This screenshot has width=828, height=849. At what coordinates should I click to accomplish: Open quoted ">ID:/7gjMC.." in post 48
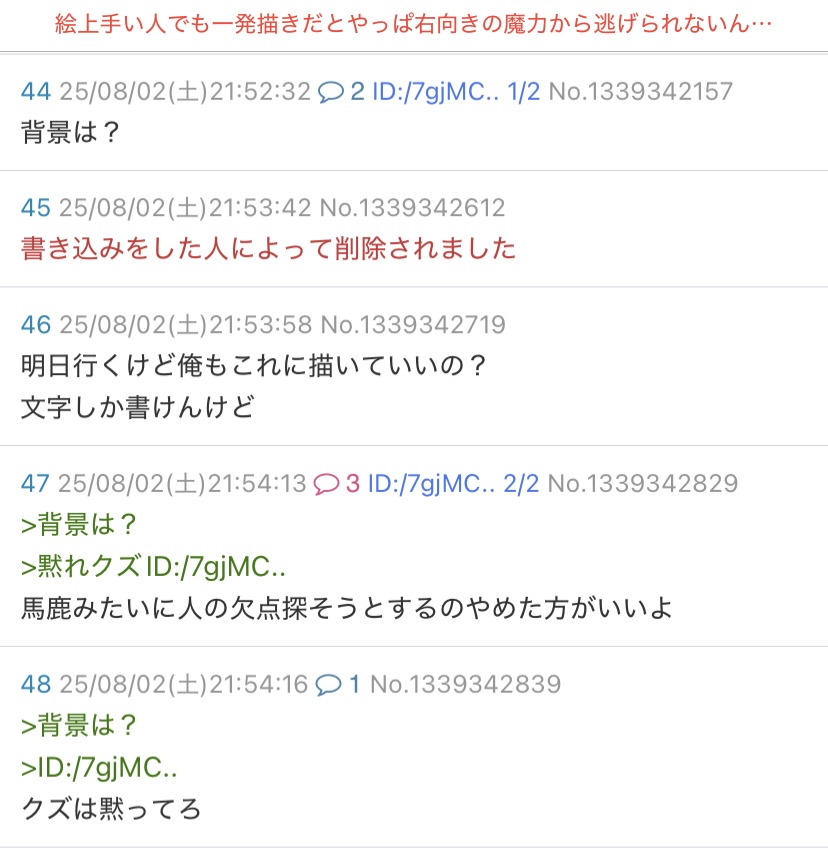click(98, 767)
